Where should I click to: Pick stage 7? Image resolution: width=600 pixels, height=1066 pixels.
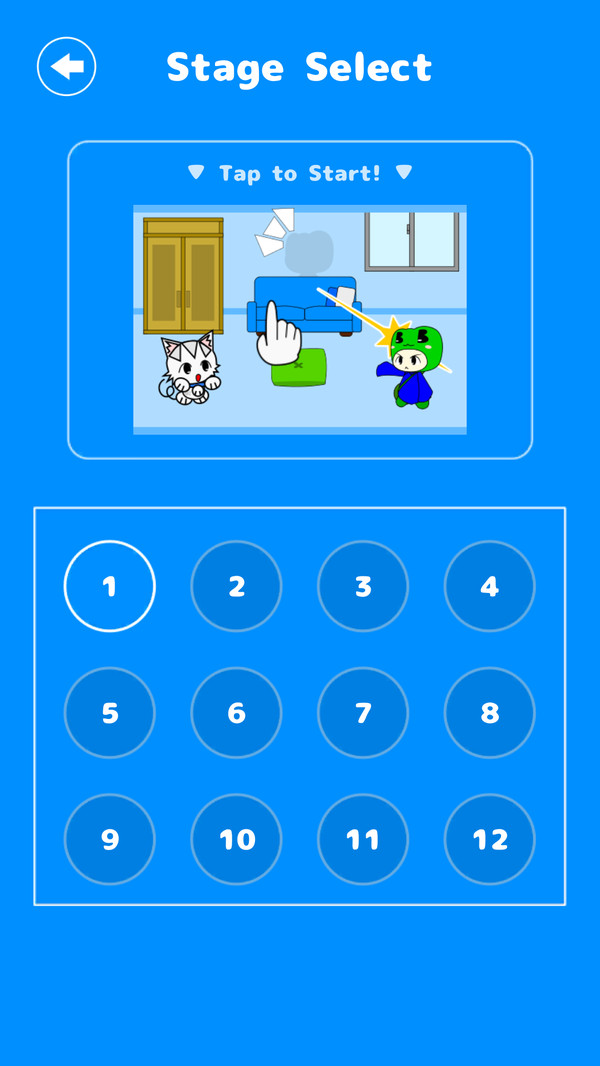click(363, 713)
